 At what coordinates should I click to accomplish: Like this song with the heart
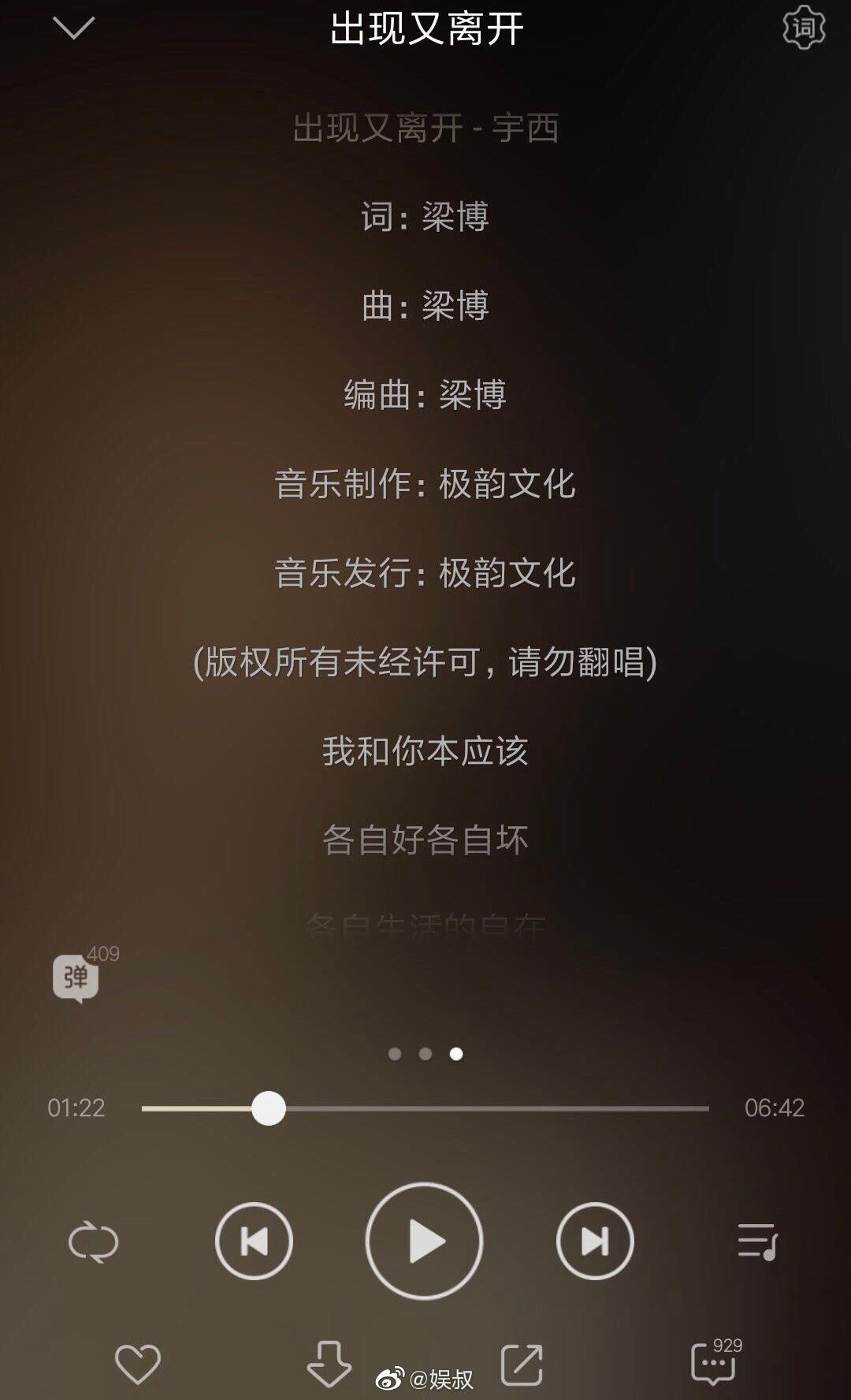click(x=138, y=1364)
